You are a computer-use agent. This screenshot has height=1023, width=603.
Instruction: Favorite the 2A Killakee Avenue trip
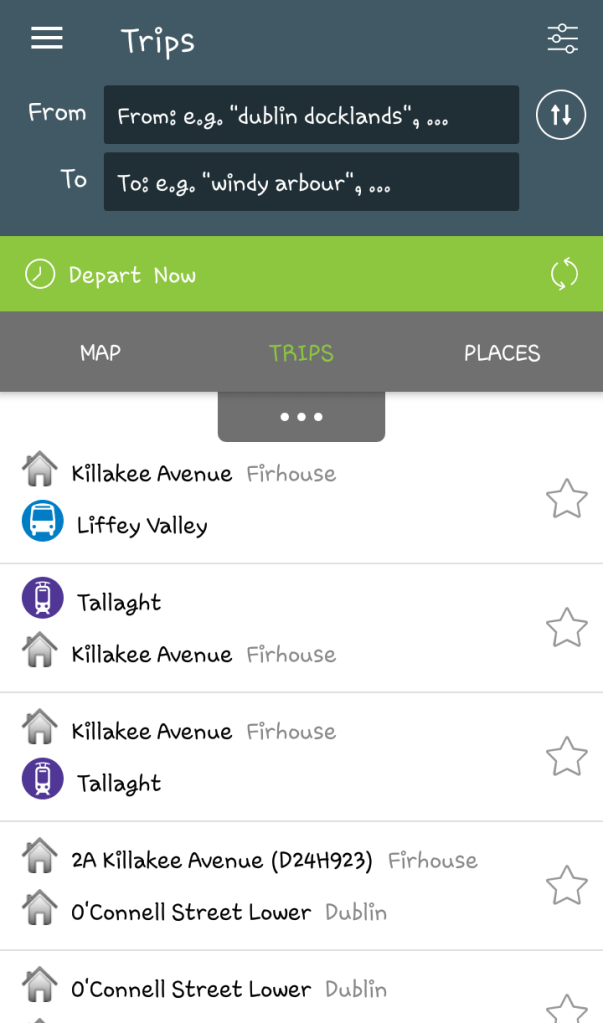pyautogui.click(x=566, y=885)
